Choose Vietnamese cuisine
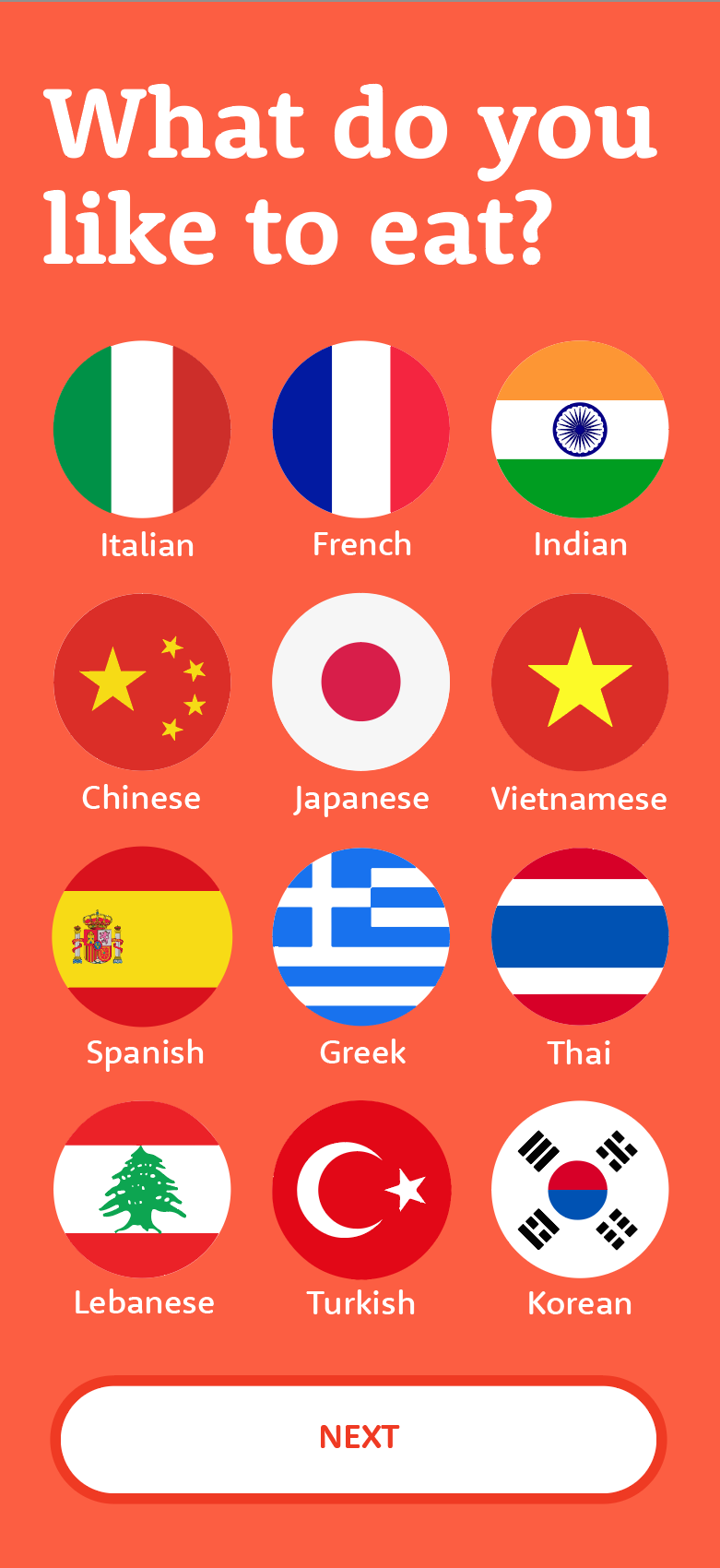 click(580, 683)
